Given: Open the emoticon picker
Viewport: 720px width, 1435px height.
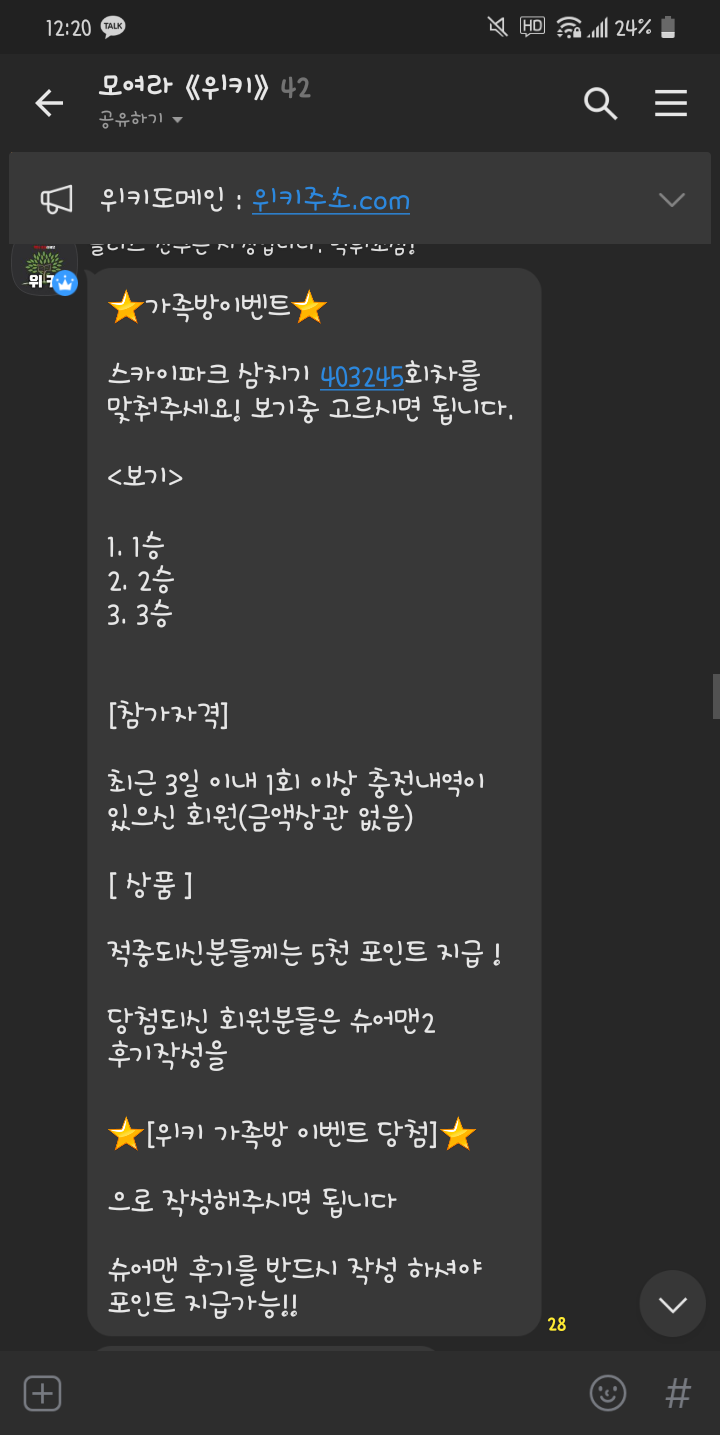Looking at the screenshot, I should tap(607, 1392).
